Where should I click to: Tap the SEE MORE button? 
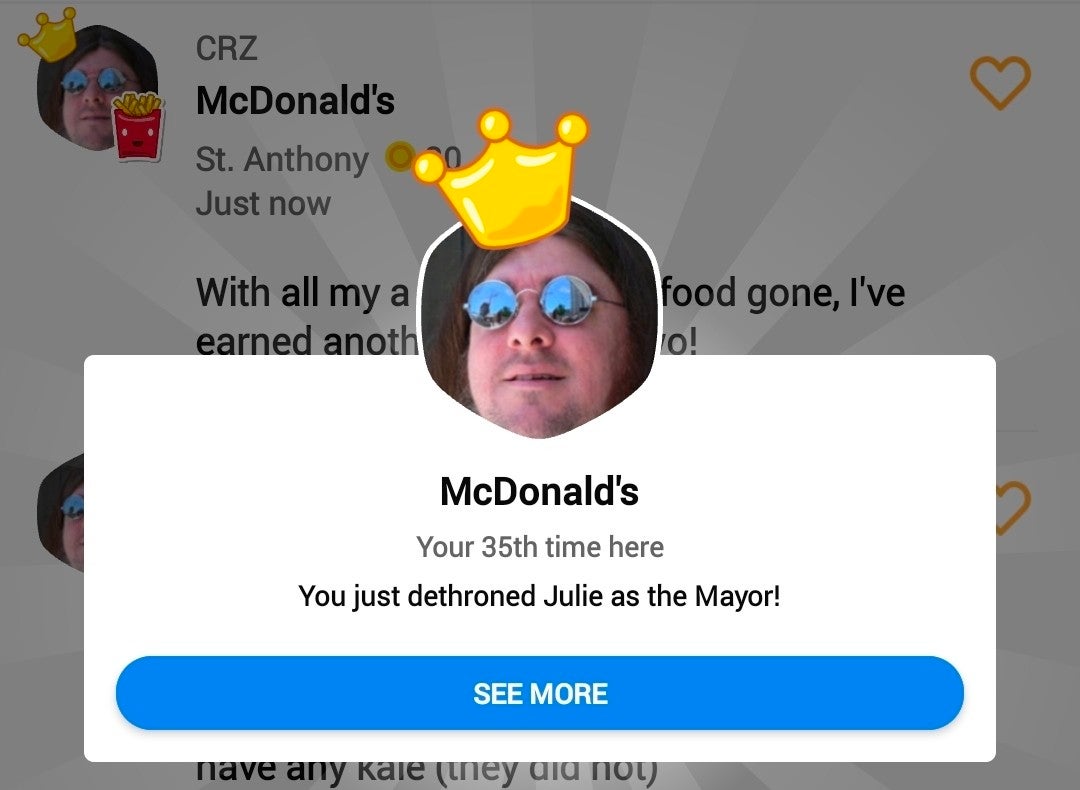(x=540, y=693)
